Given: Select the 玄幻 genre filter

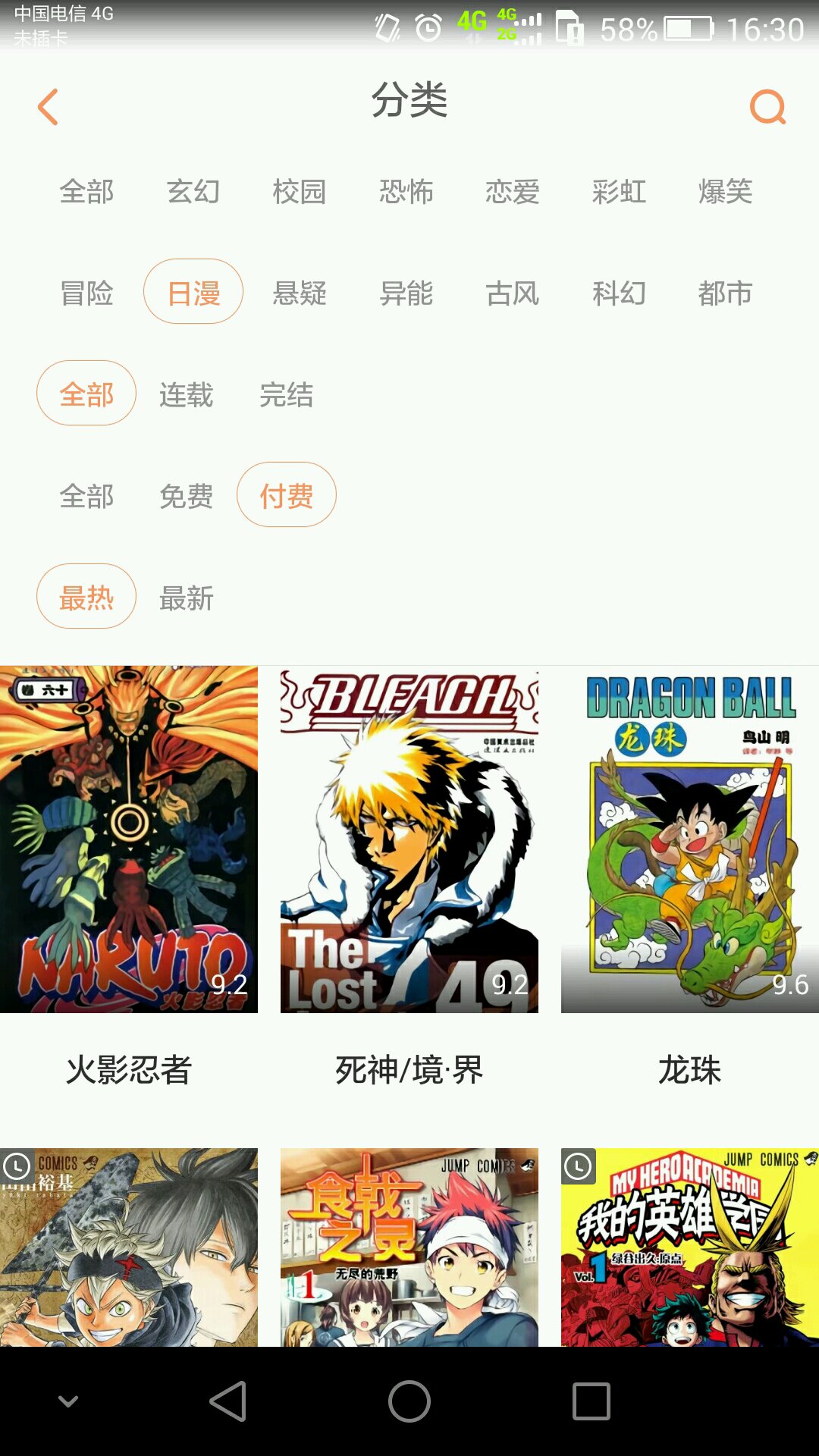Looking at the screenshot, I should [193, 192].
